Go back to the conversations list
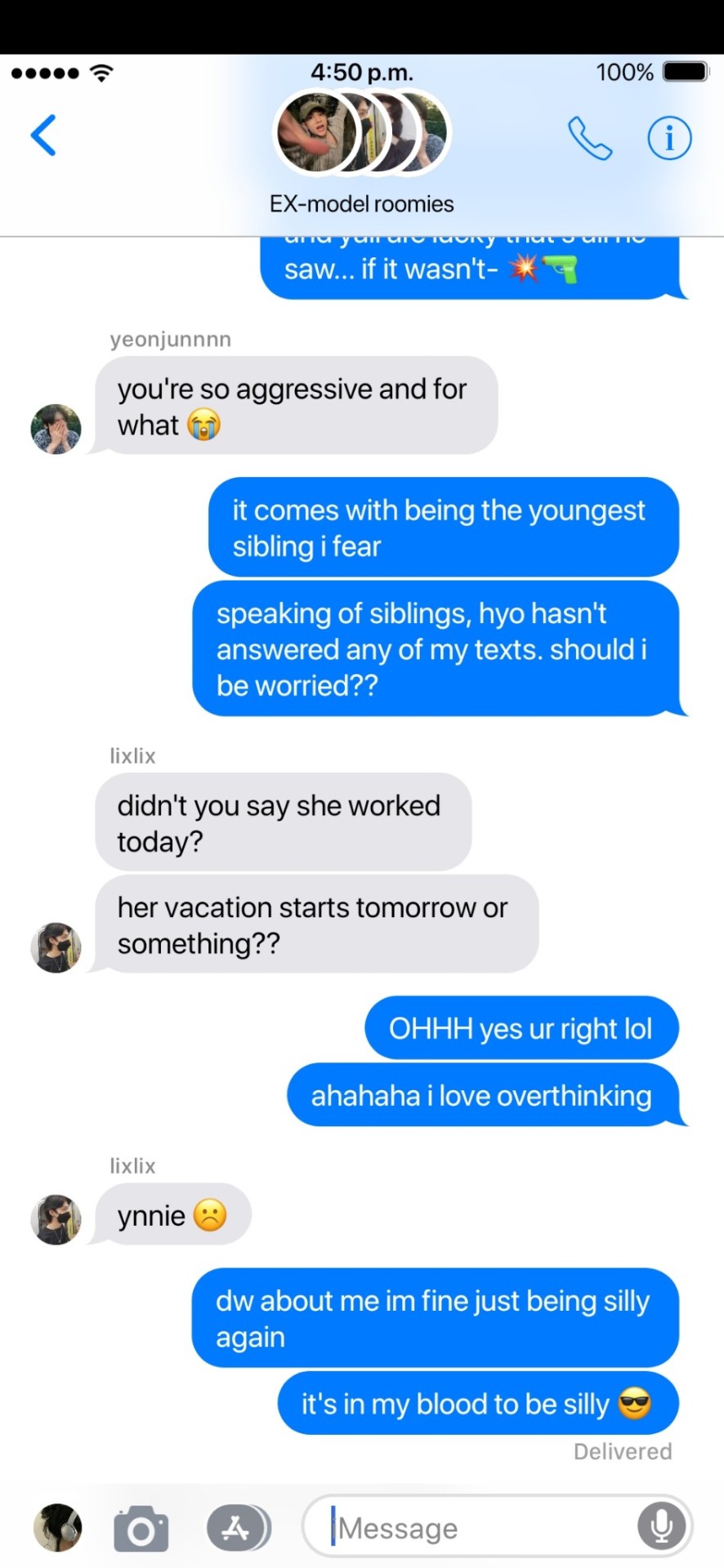Image resolution: width=724 pixels, height=1568 pixels. [43, 136]
